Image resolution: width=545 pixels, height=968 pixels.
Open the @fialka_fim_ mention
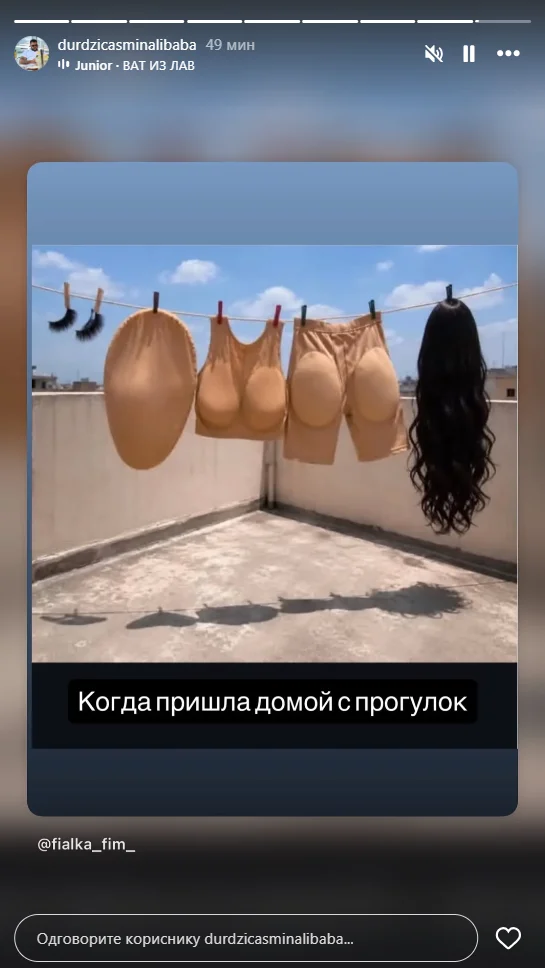[86, 845]
